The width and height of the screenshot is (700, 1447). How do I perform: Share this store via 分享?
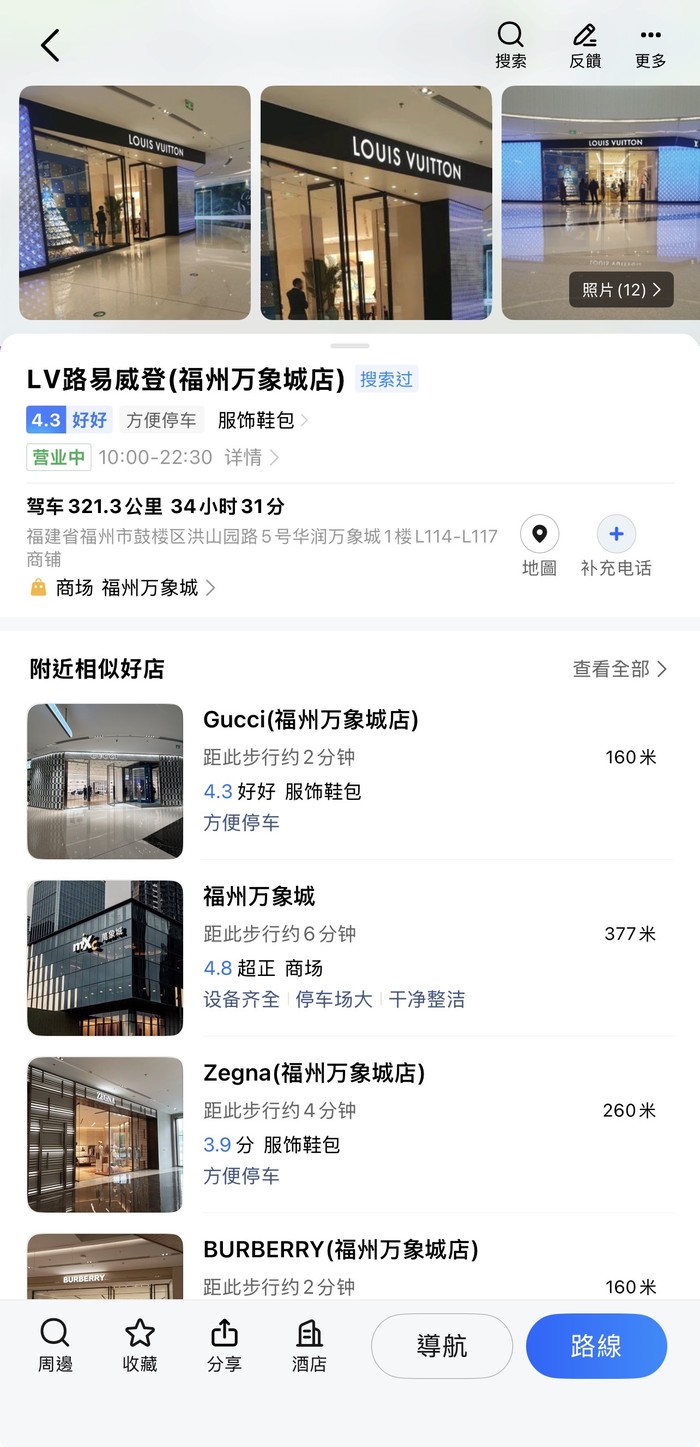point(224,1345)
